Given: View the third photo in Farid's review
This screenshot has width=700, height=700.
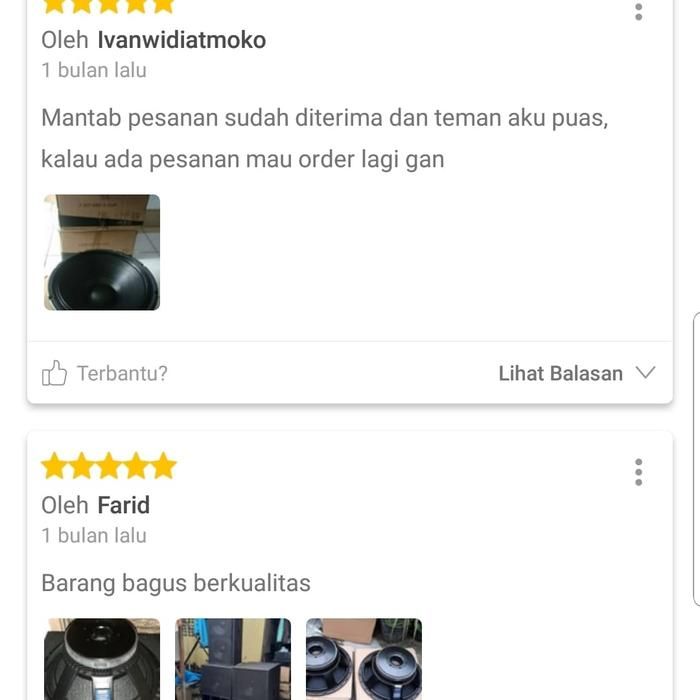Looking at the screenshot, I should pyautogui.click(x=364, y=658).
